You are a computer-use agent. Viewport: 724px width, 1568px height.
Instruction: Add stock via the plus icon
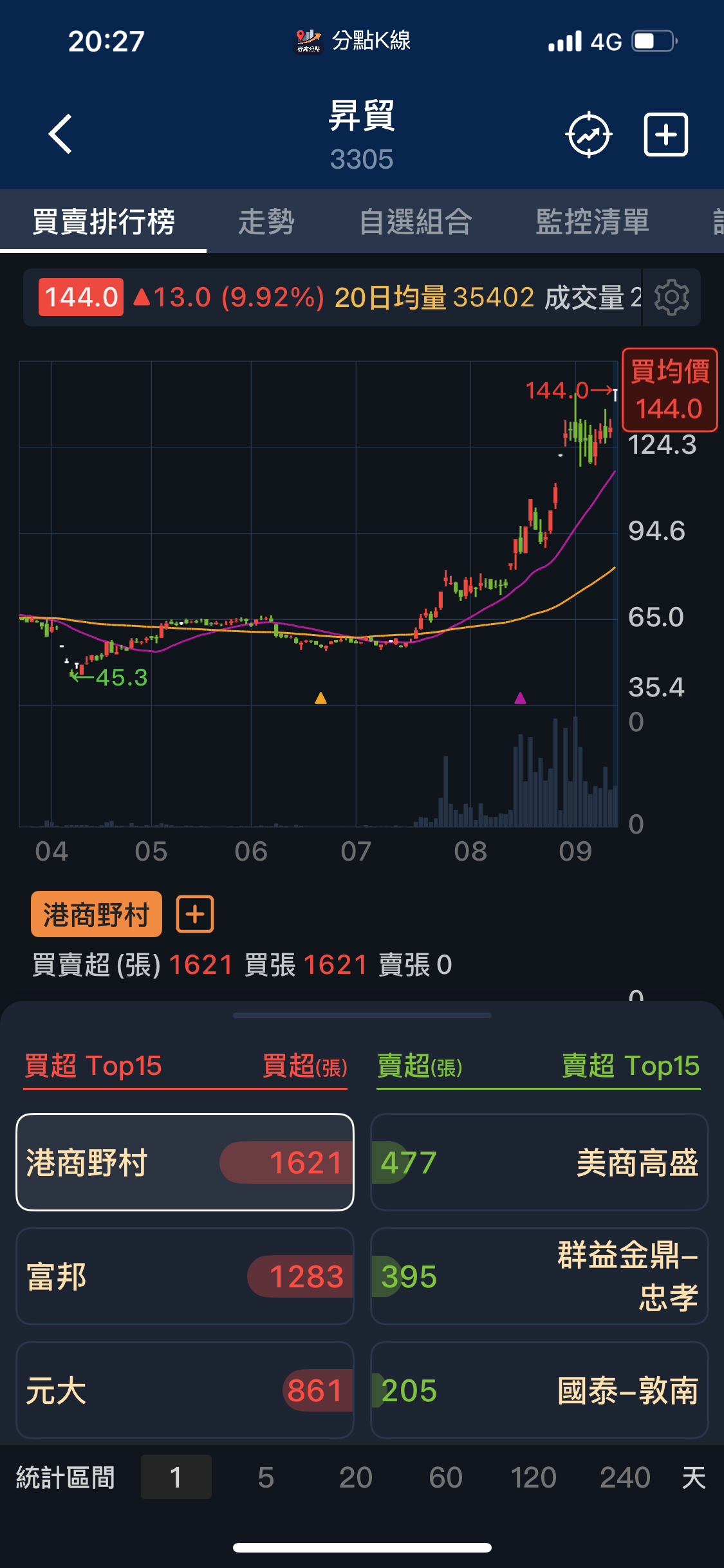[x=666, y=135]
